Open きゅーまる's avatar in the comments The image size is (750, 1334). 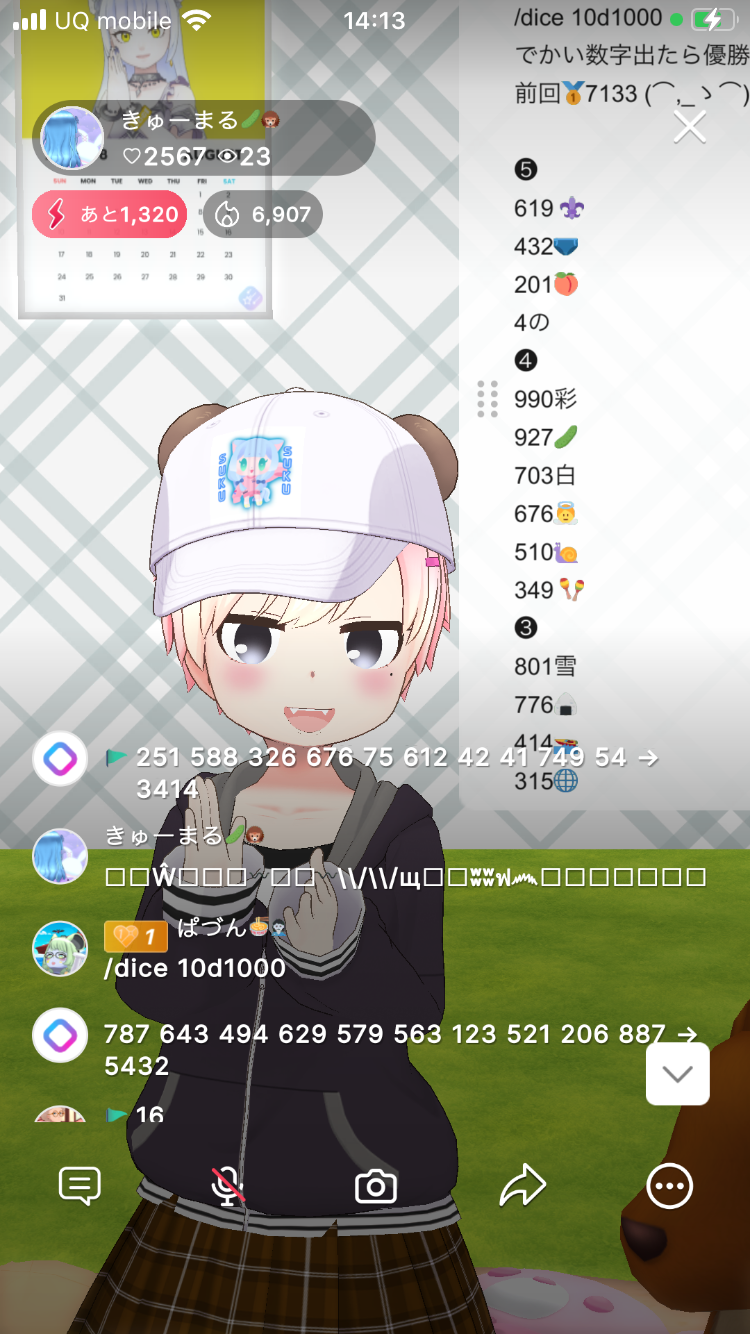60,857
